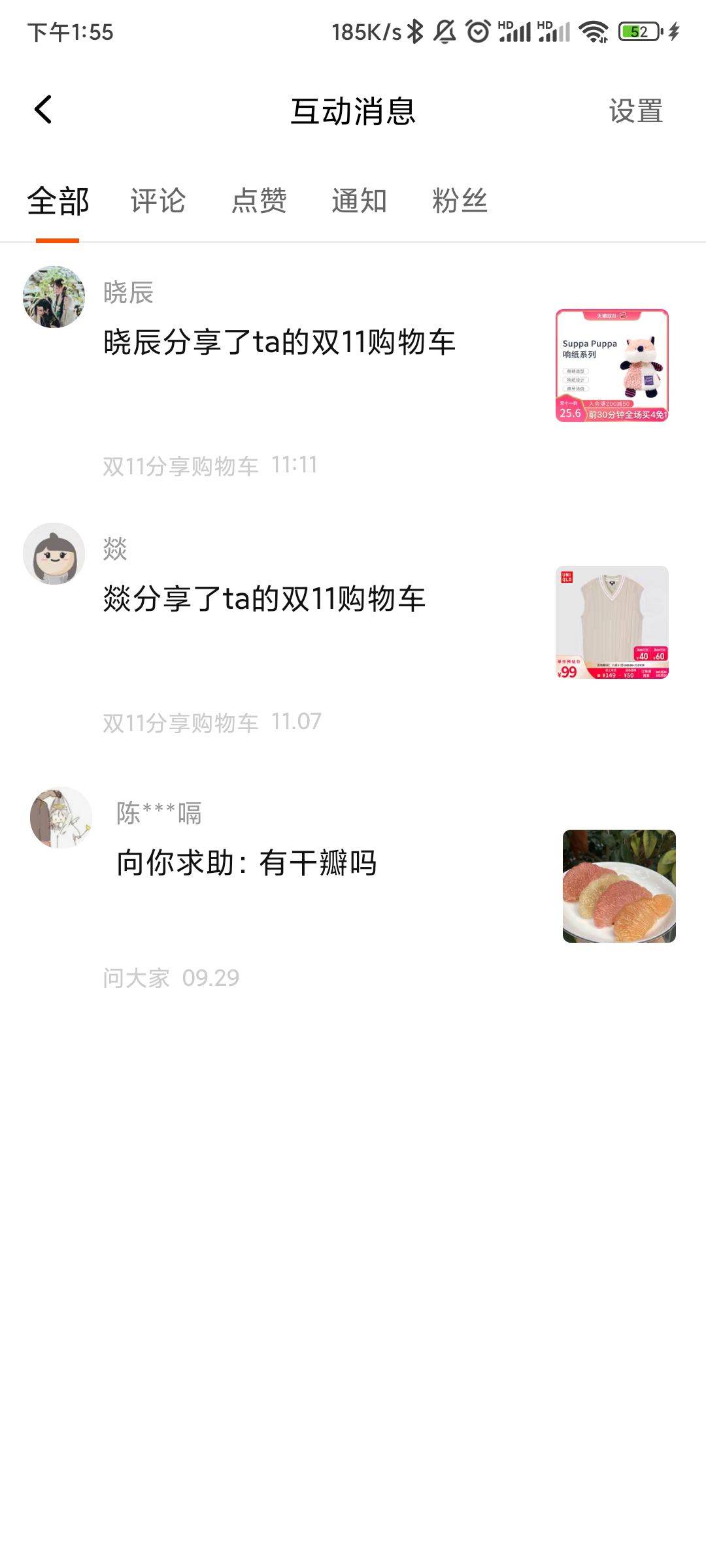This screenshot has height=1568, width=706.
Task: Switch to the 评论 tab
Action: 158,201
